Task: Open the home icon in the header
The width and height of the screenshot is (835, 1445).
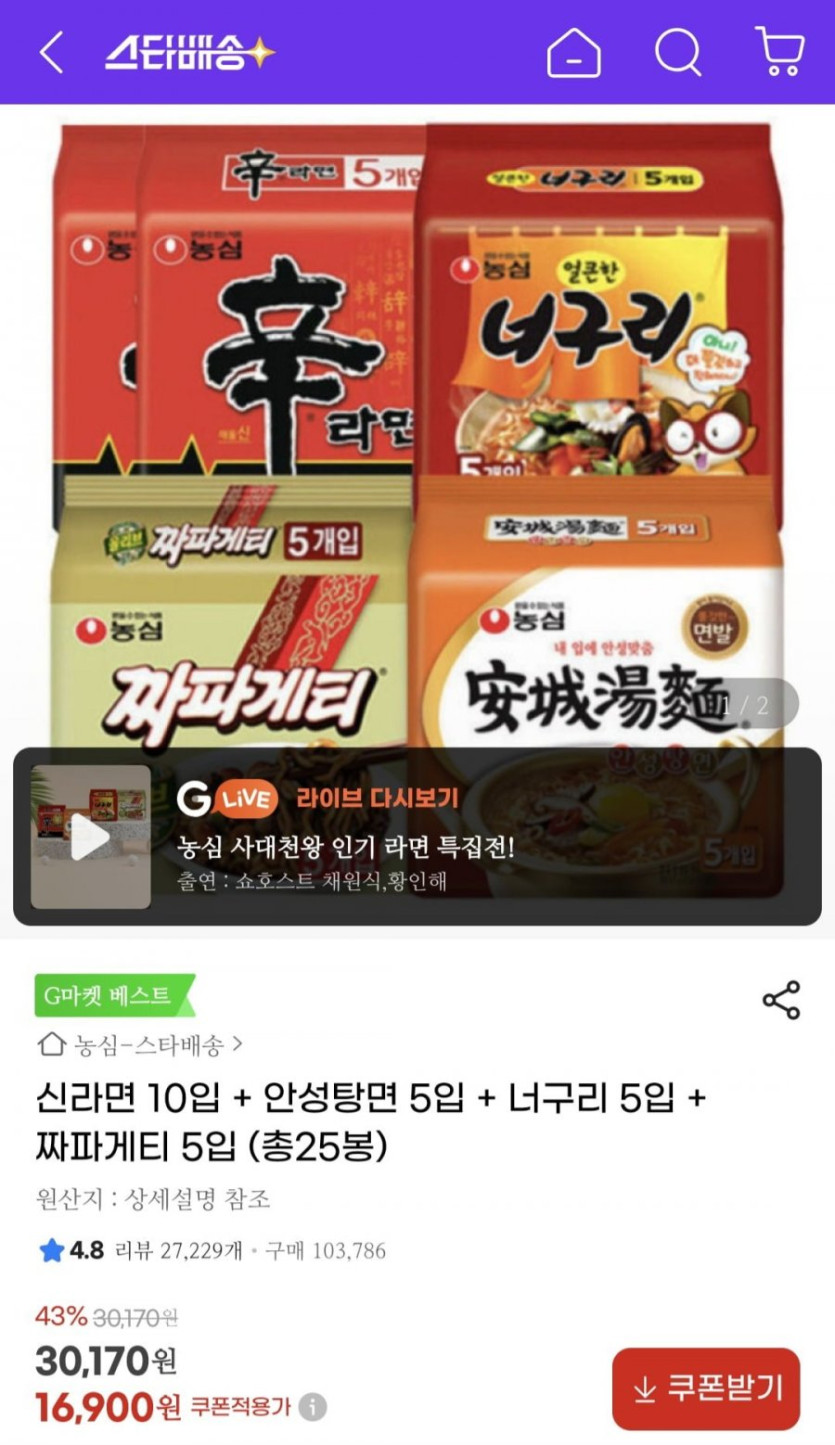Action: point(574,52)
